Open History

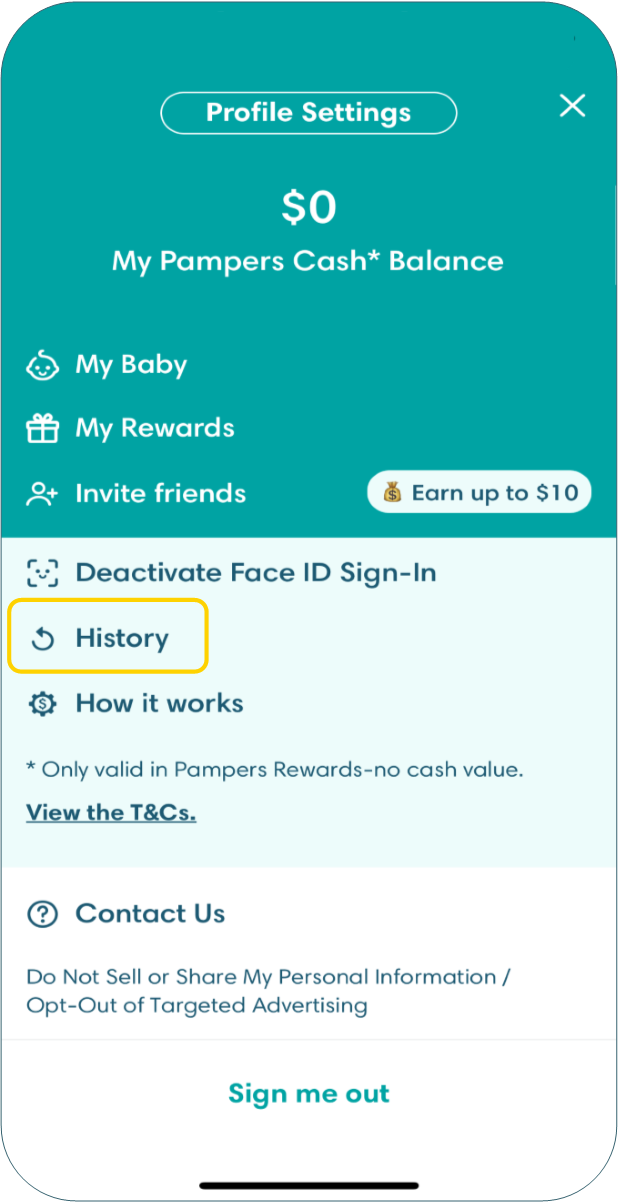(x=121, y=638)
